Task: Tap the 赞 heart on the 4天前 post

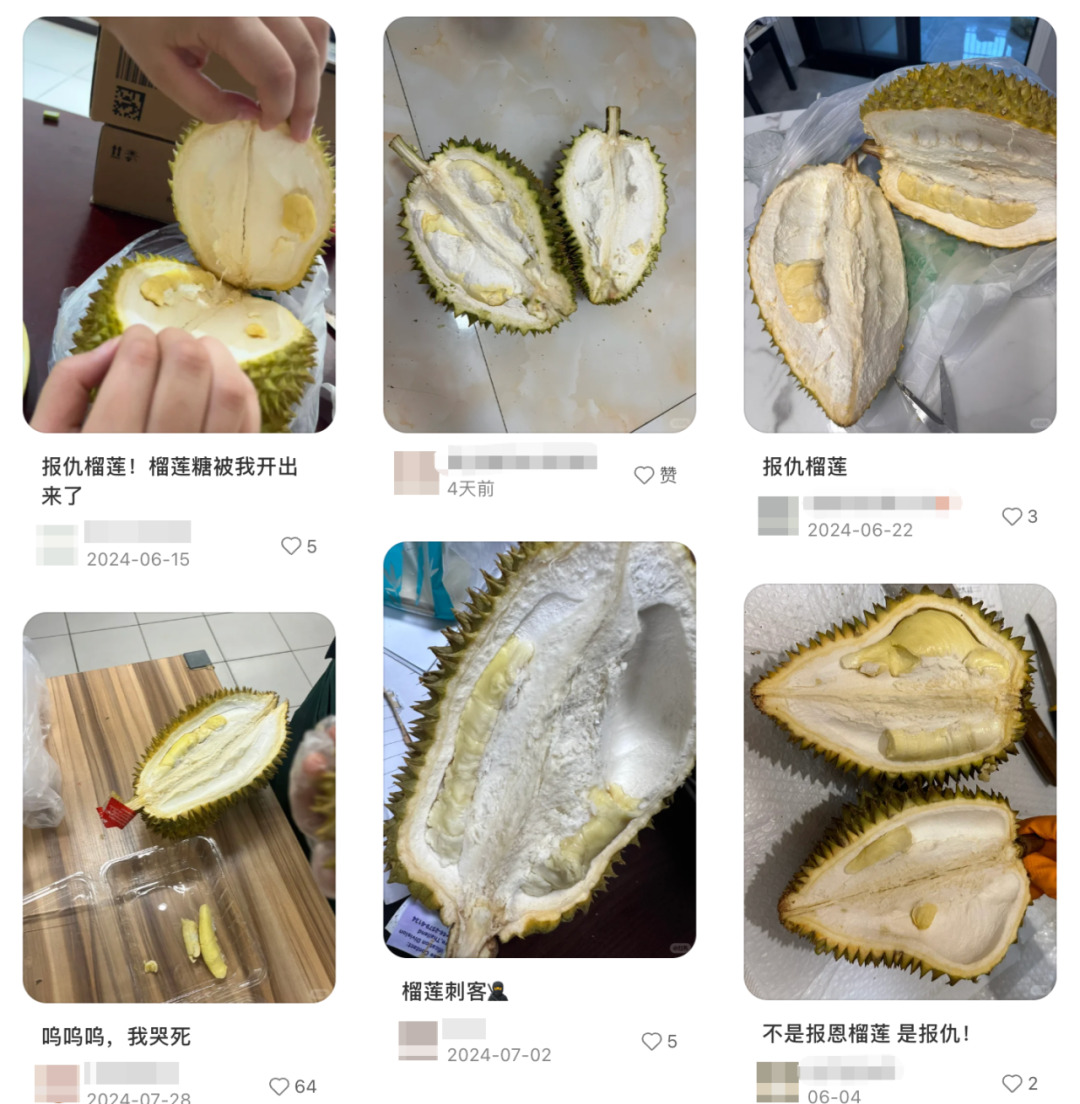Action: [645, 475]
